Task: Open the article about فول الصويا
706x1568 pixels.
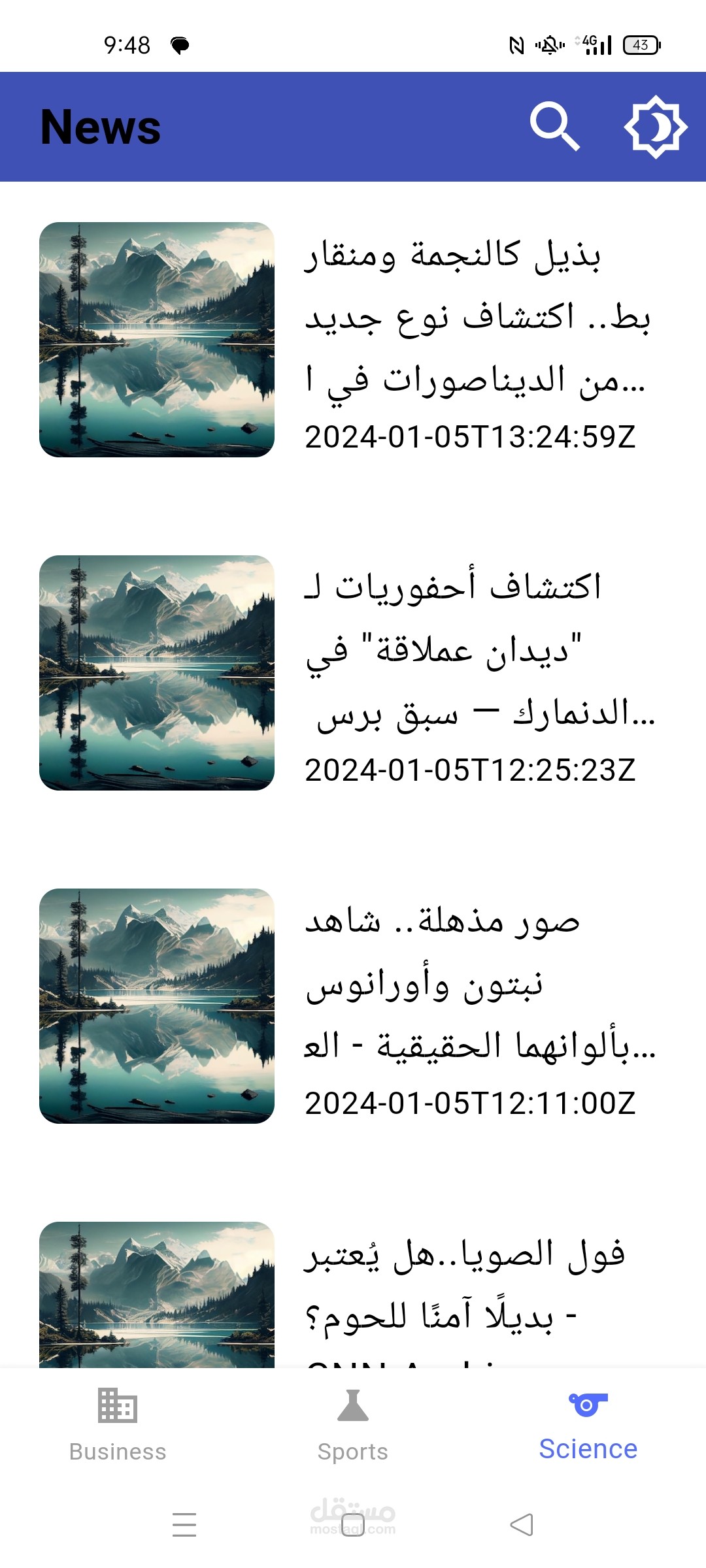Action: (353, 1295)
